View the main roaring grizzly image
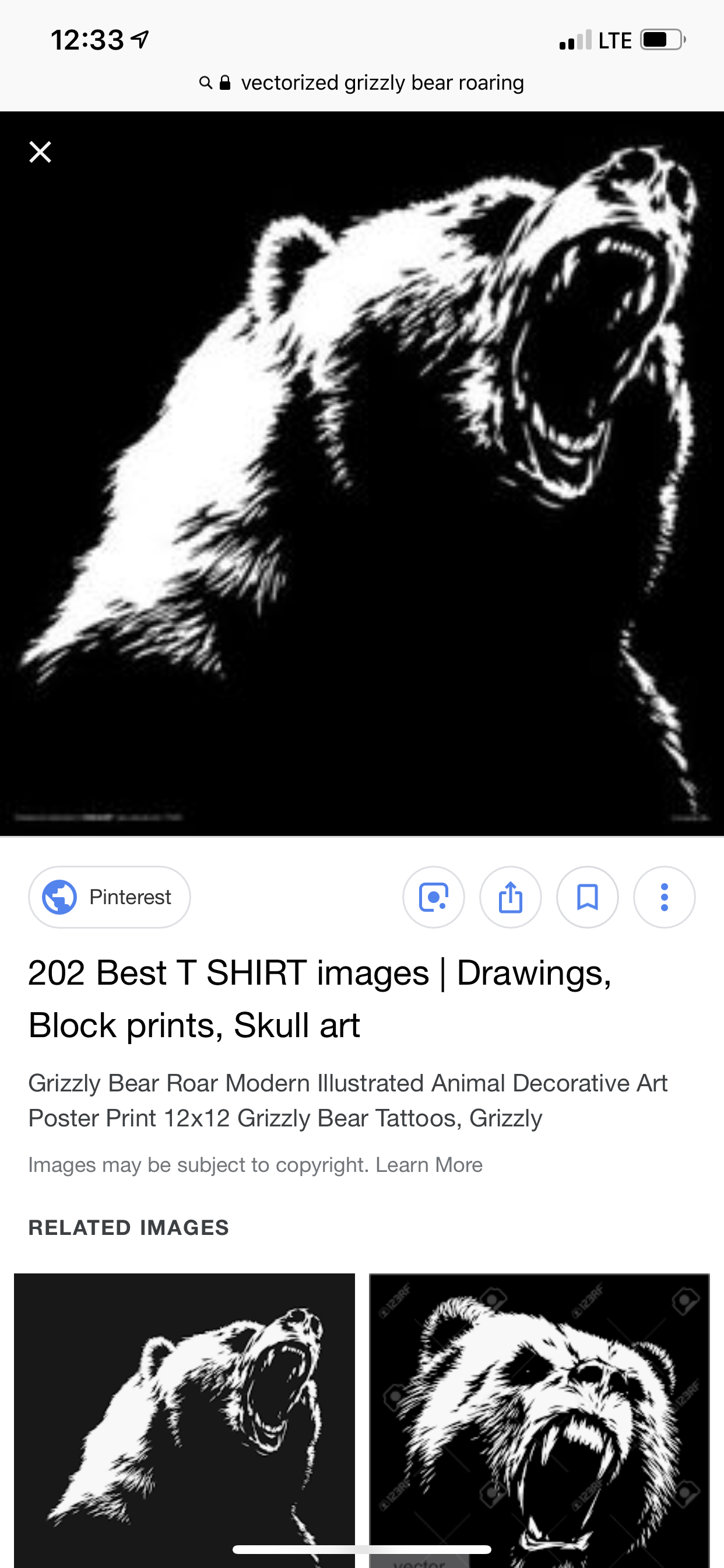This screenshot has width=724, height=1568. tap(362, 473)
